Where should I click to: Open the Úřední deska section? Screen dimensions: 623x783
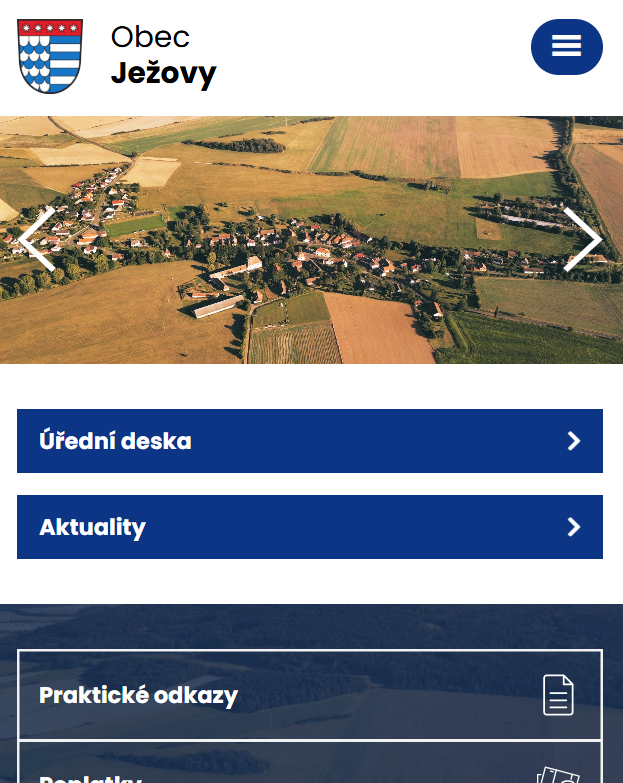310,441
